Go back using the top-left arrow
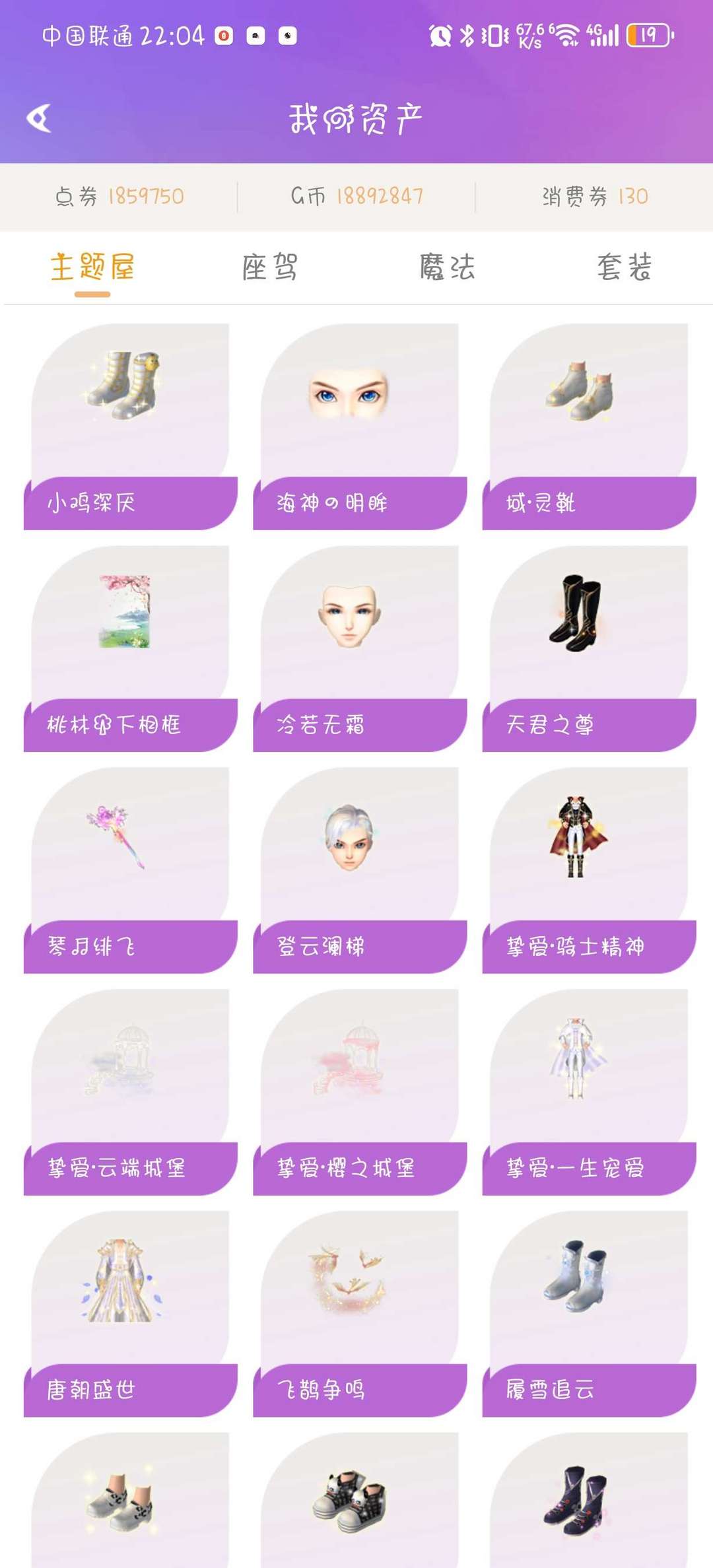The height and width of the screenshot is (1568, 713). point(39,119)
